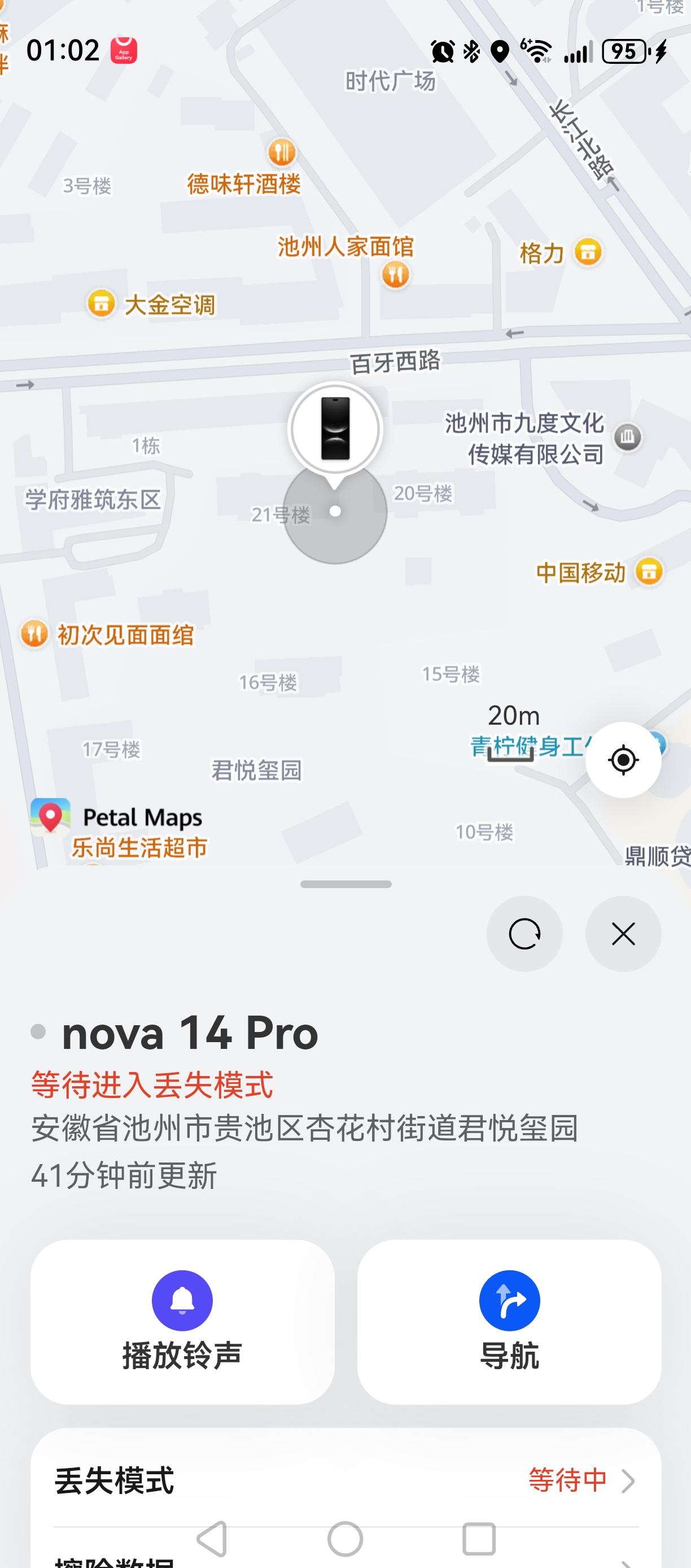This screenshot has height=1568, width=691.
Task: Tap the nova 14 Pro map marker
Action: [335, 430]
